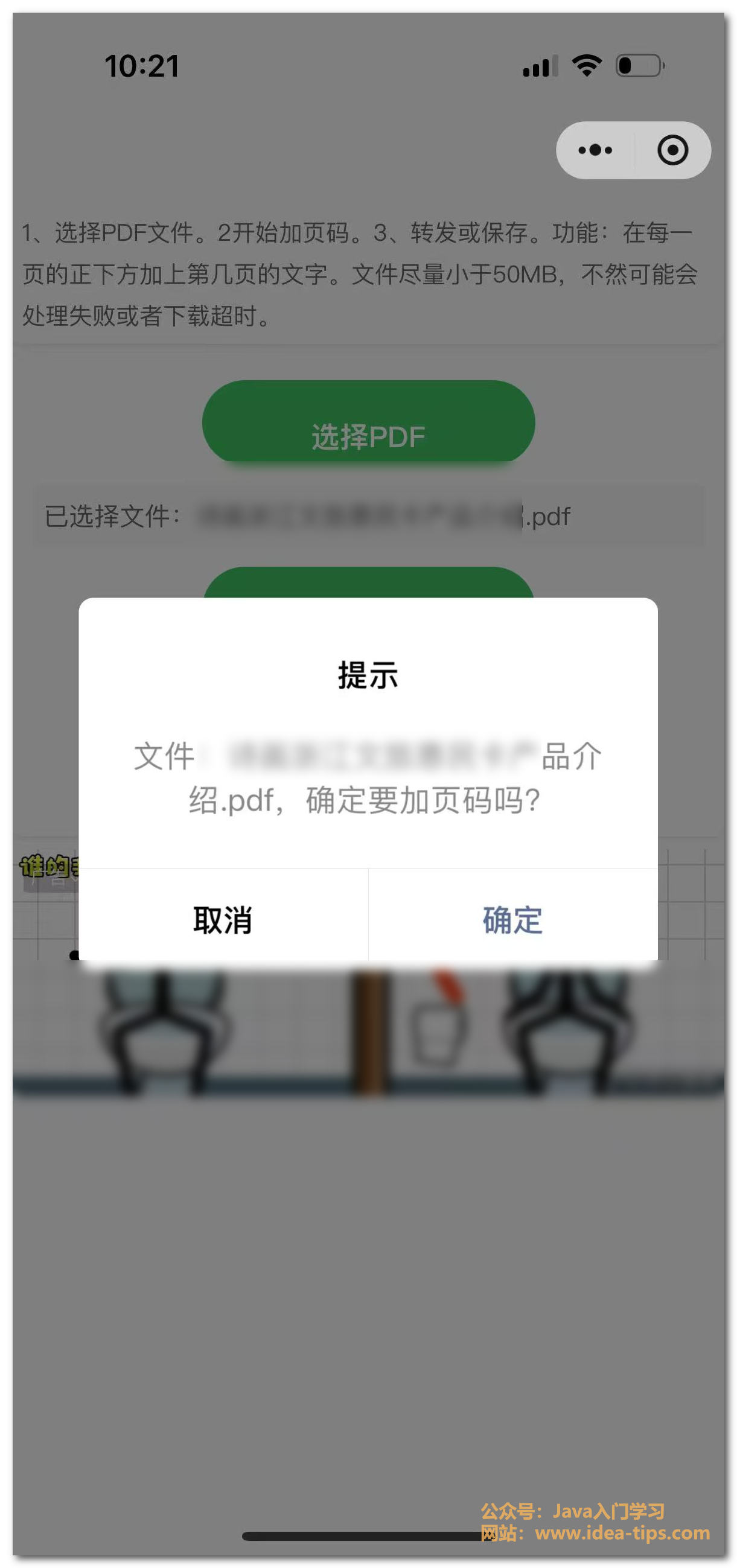The width and height of the screenshot is (737, 1568).
Task: Cancel adding page numbers
Action: [223, 919]
